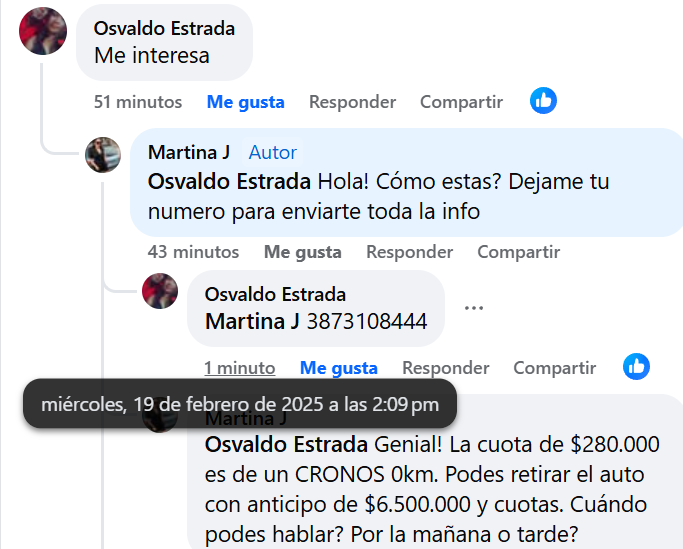Open the 1 minuto timestamp link

click(240, 368)
